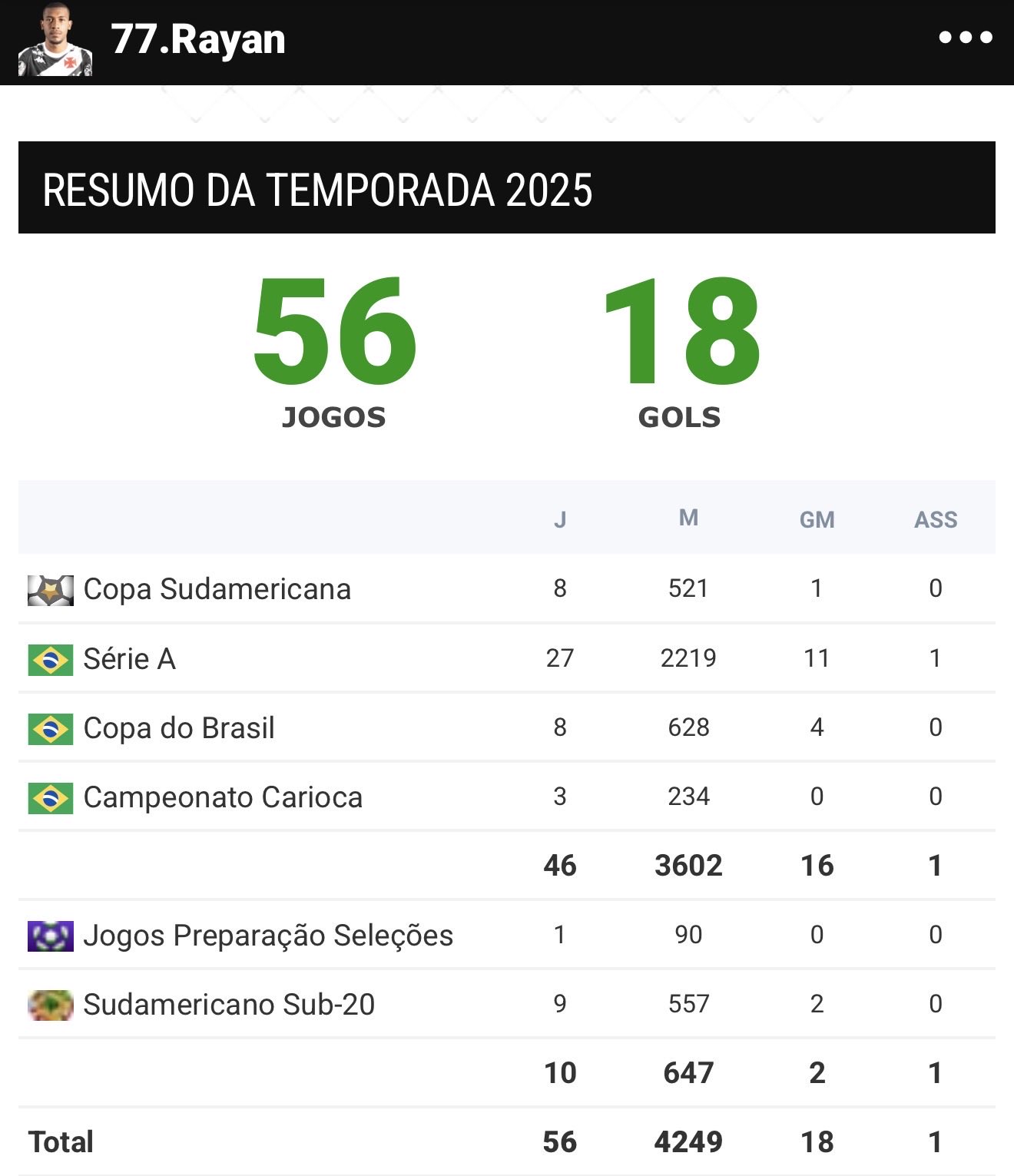Open the Campeonato Carioca row
Image resolution: width=1014 pixels, height=1176 pixels.
[x=222, y=797]
